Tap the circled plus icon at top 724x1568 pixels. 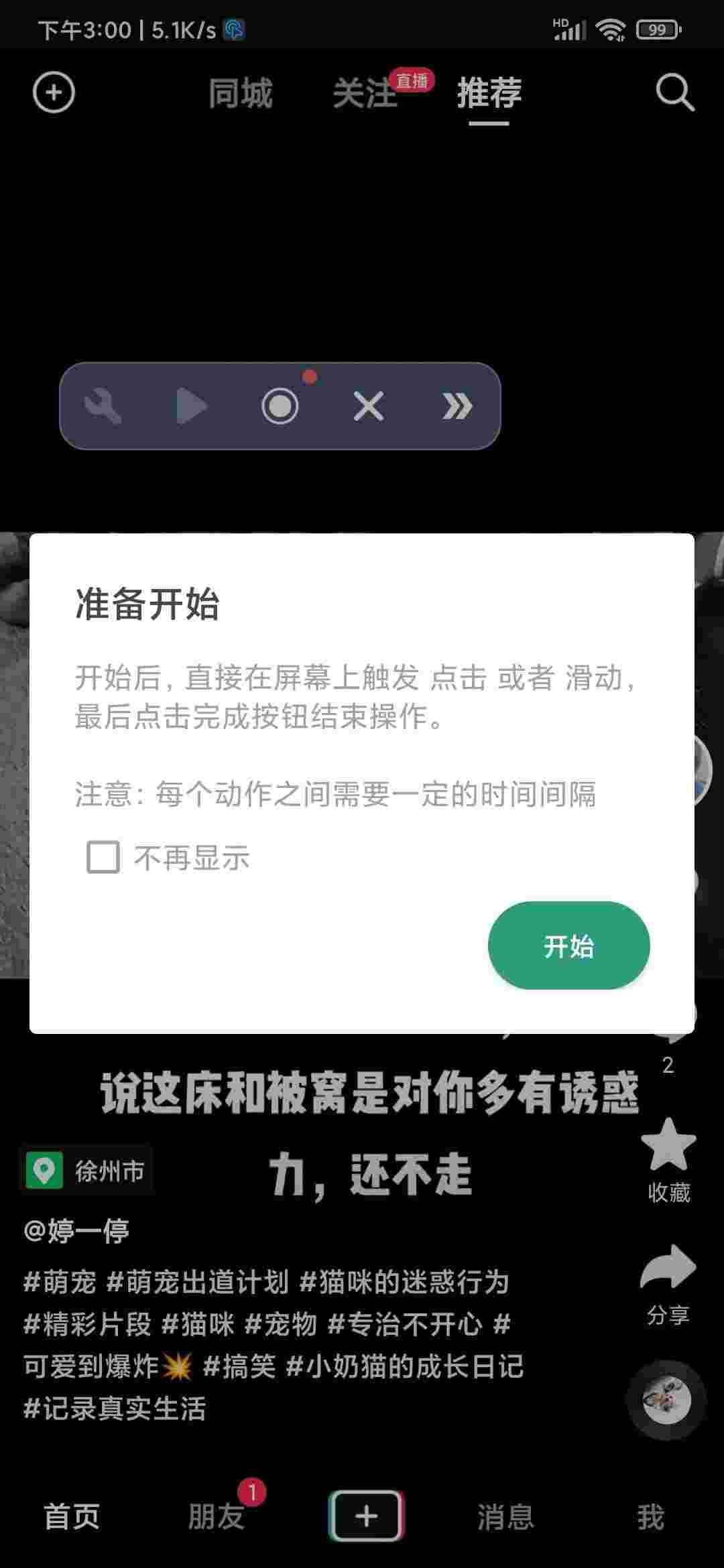pyautogui.click(x=54, y=92)
